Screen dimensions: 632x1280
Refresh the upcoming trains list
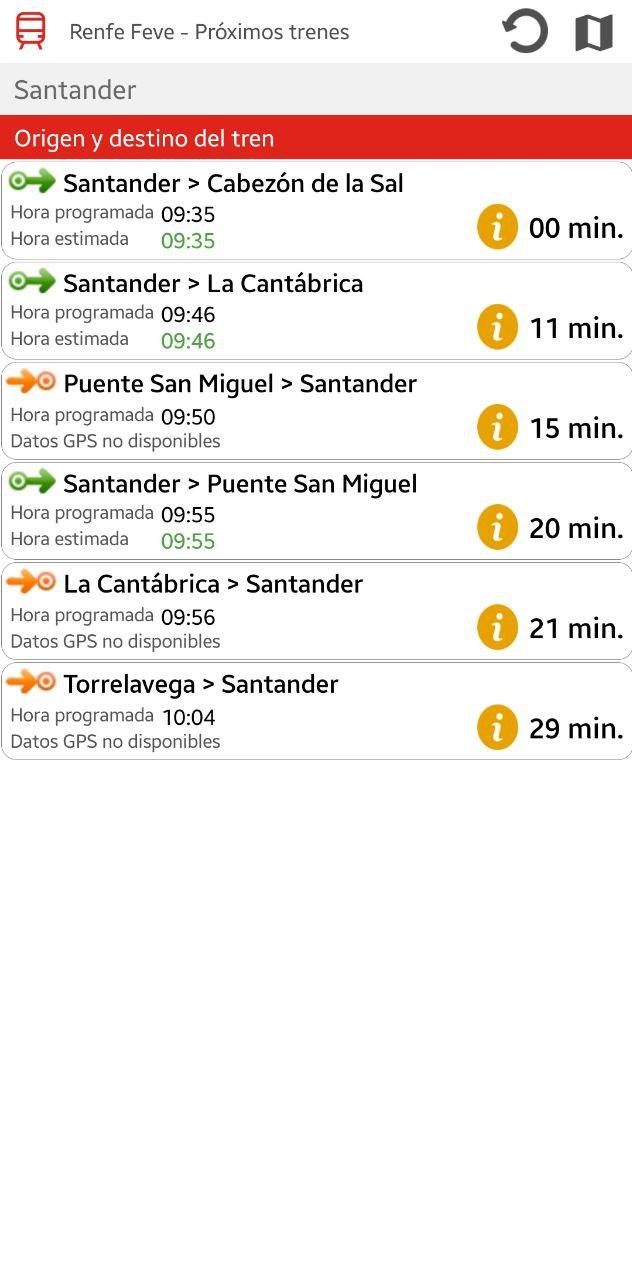(x=525, y=31)
